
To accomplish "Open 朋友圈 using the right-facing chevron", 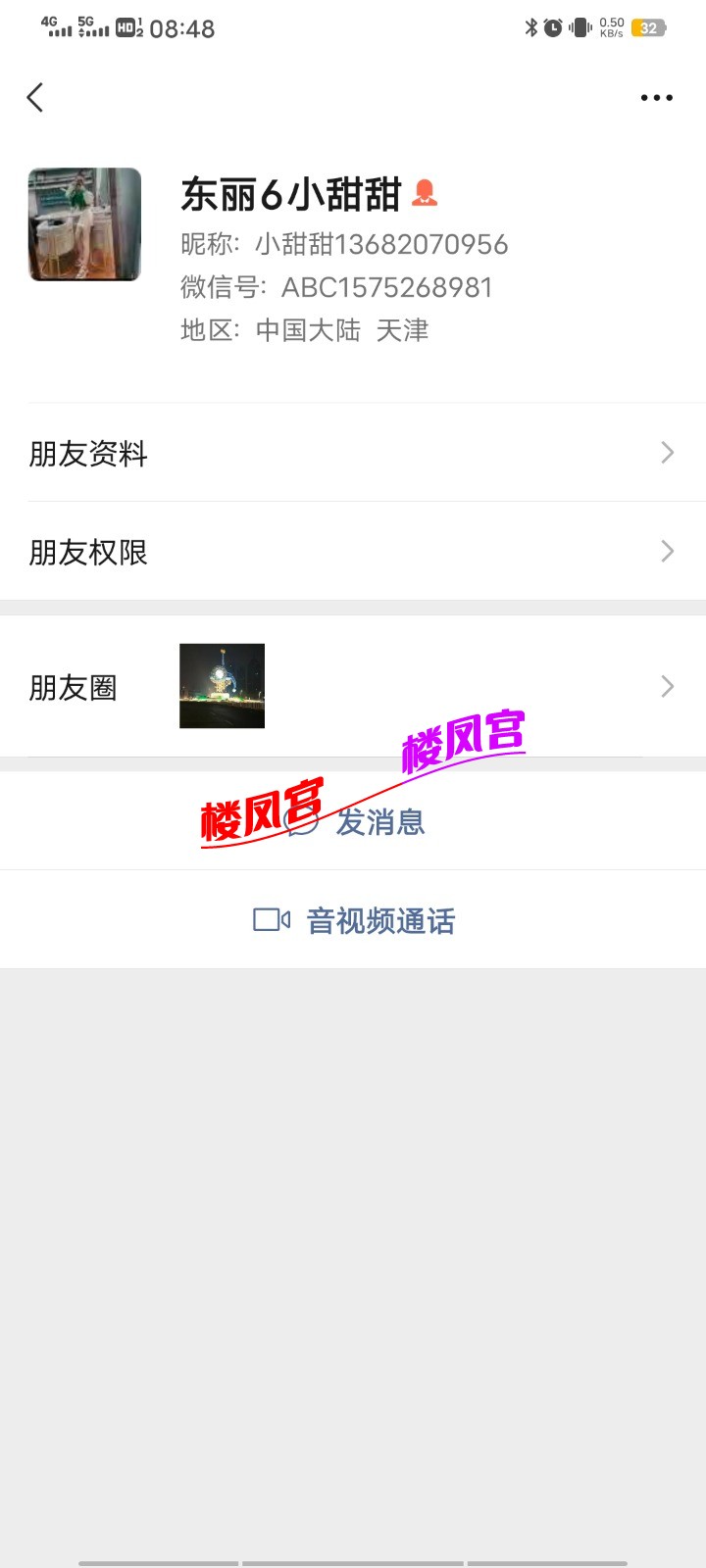I will pyautogui.click(x=668, y=686).
